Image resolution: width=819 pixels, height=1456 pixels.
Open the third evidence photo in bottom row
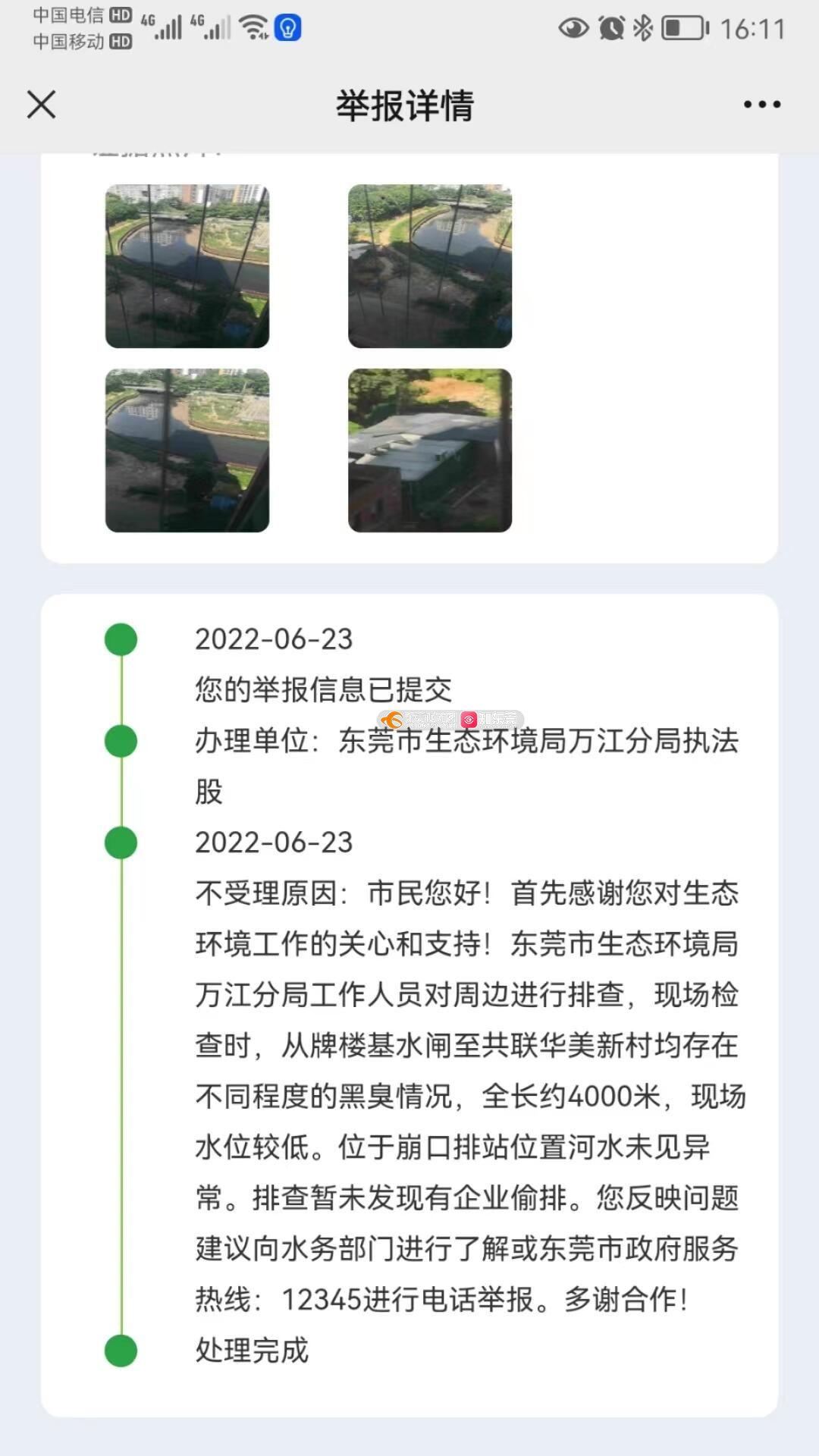point(187,450)
